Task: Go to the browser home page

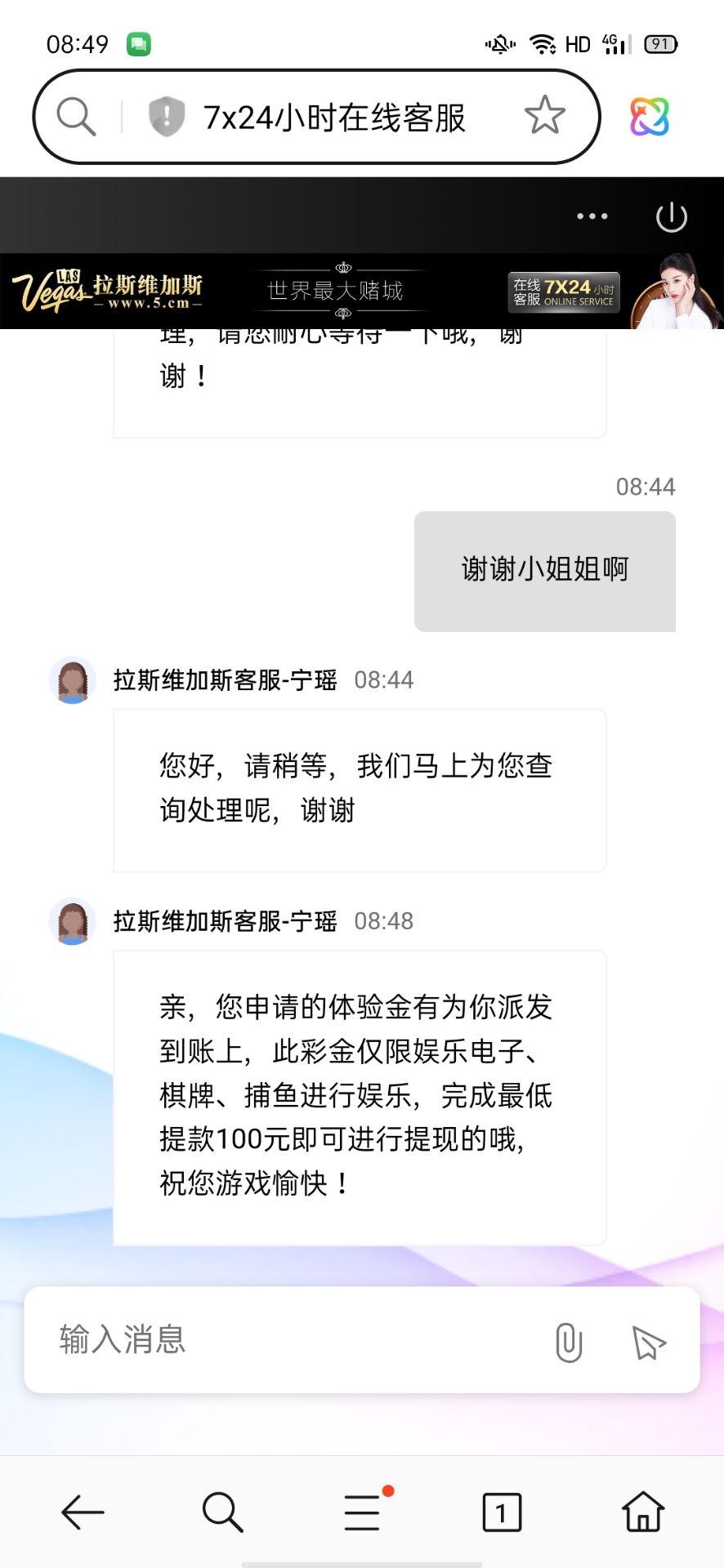Action: pyautogui.click(x=643, y=1512)
